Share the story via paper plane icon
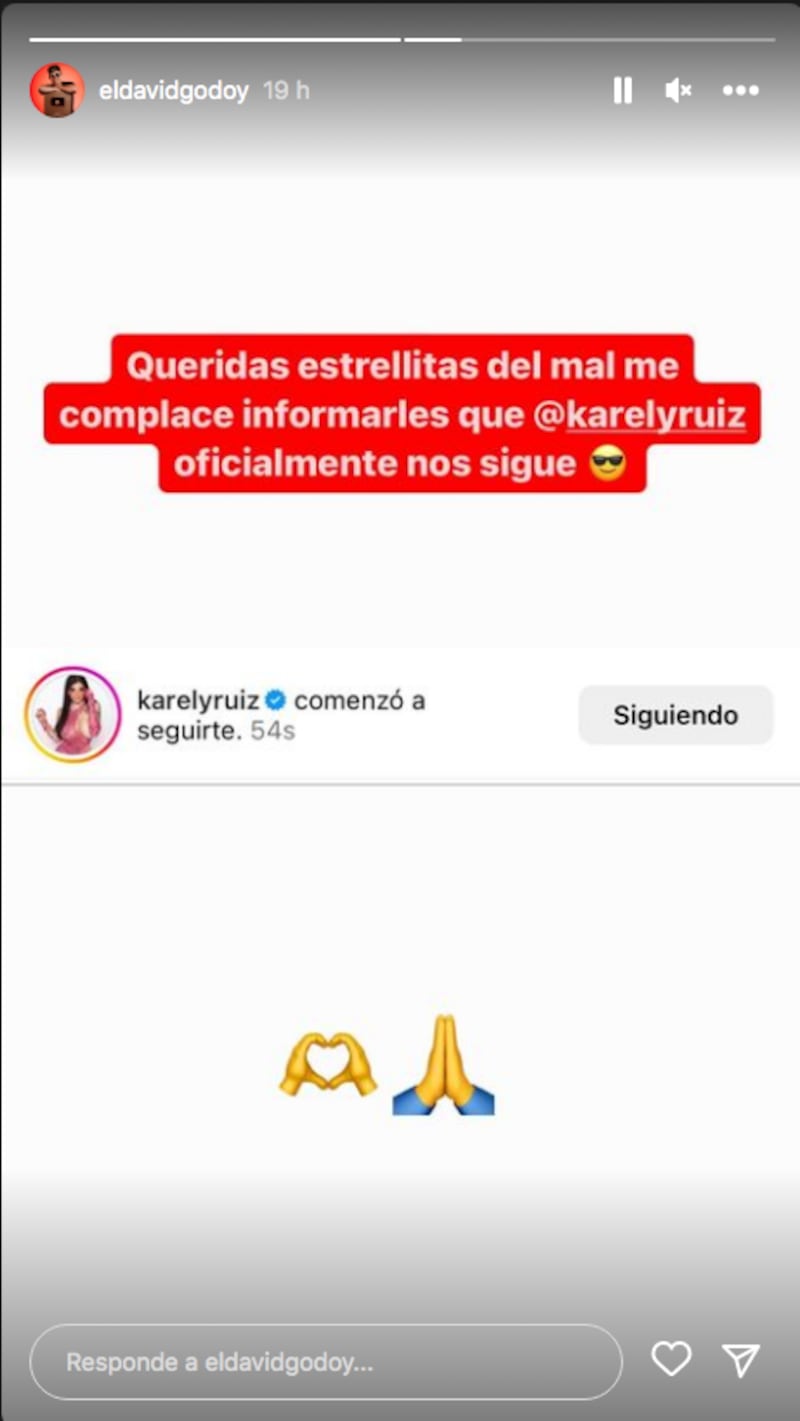Viewport: 800px width, 1421px height. (x=741, y=1359)
